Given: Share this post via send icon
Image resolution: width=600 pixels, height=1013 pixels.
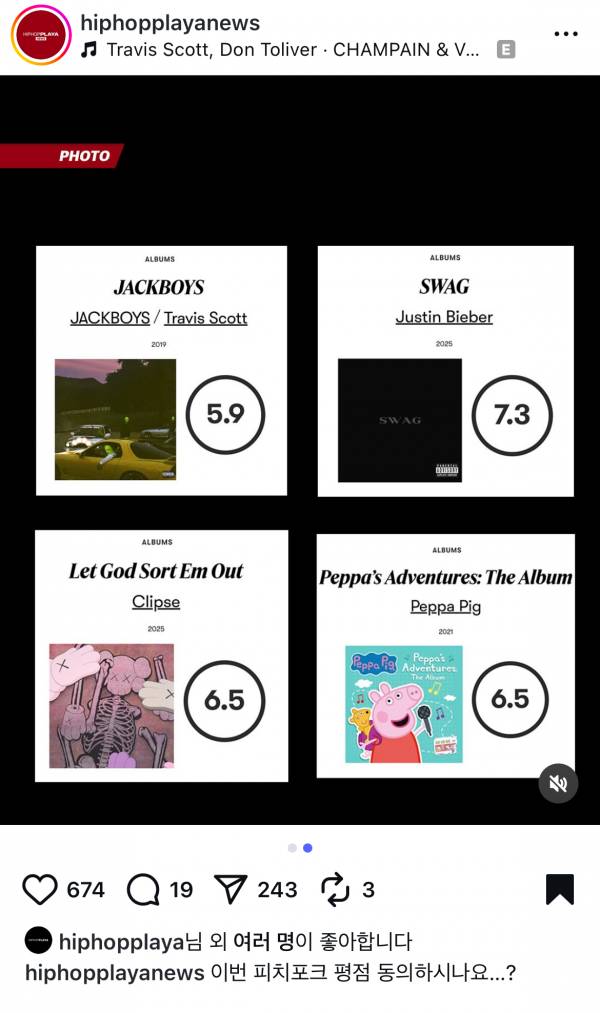Looking at the screenshot, I should point(230,889).
